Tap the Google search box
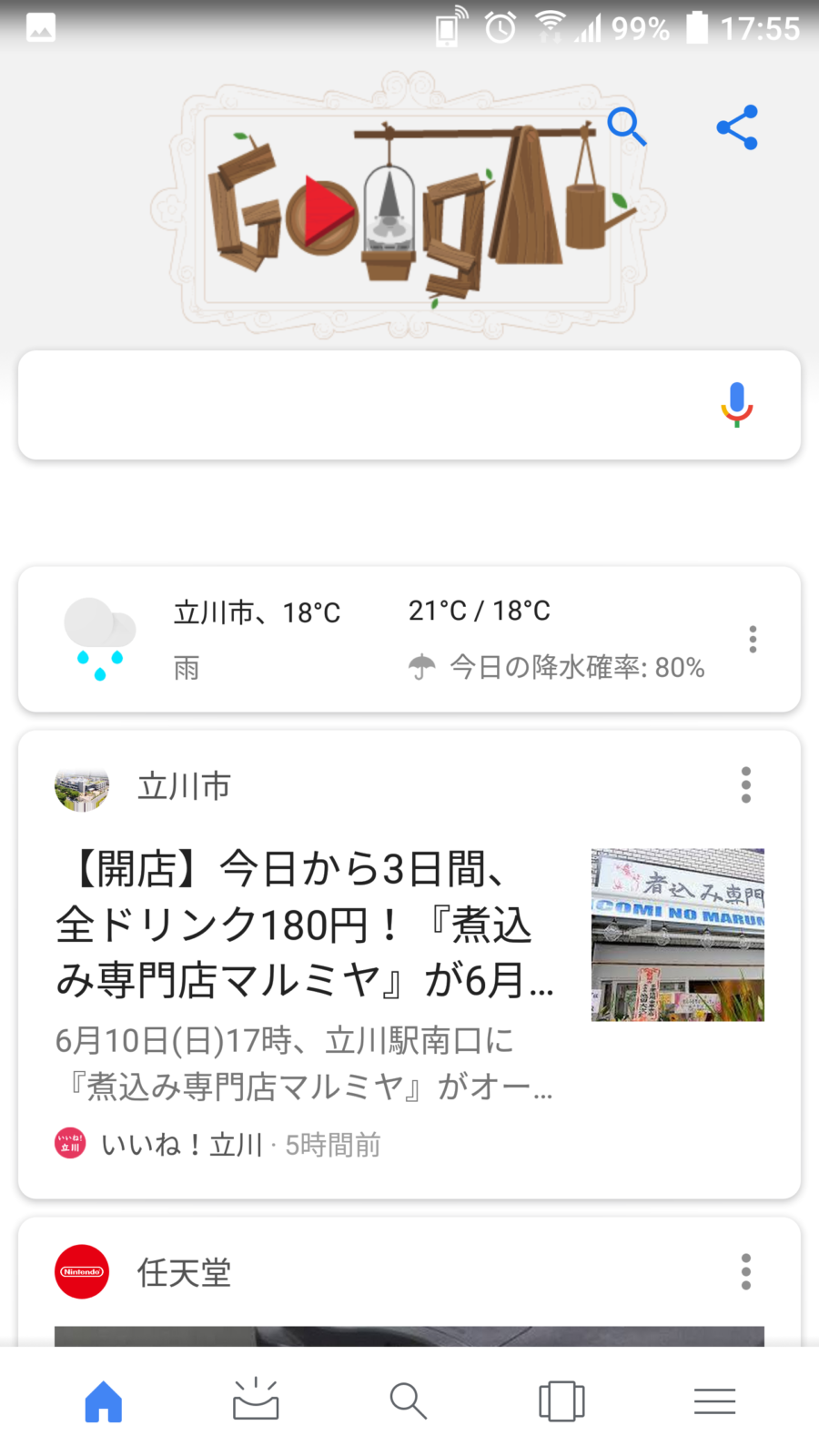 pyautogui.click(x=364, y=405)
